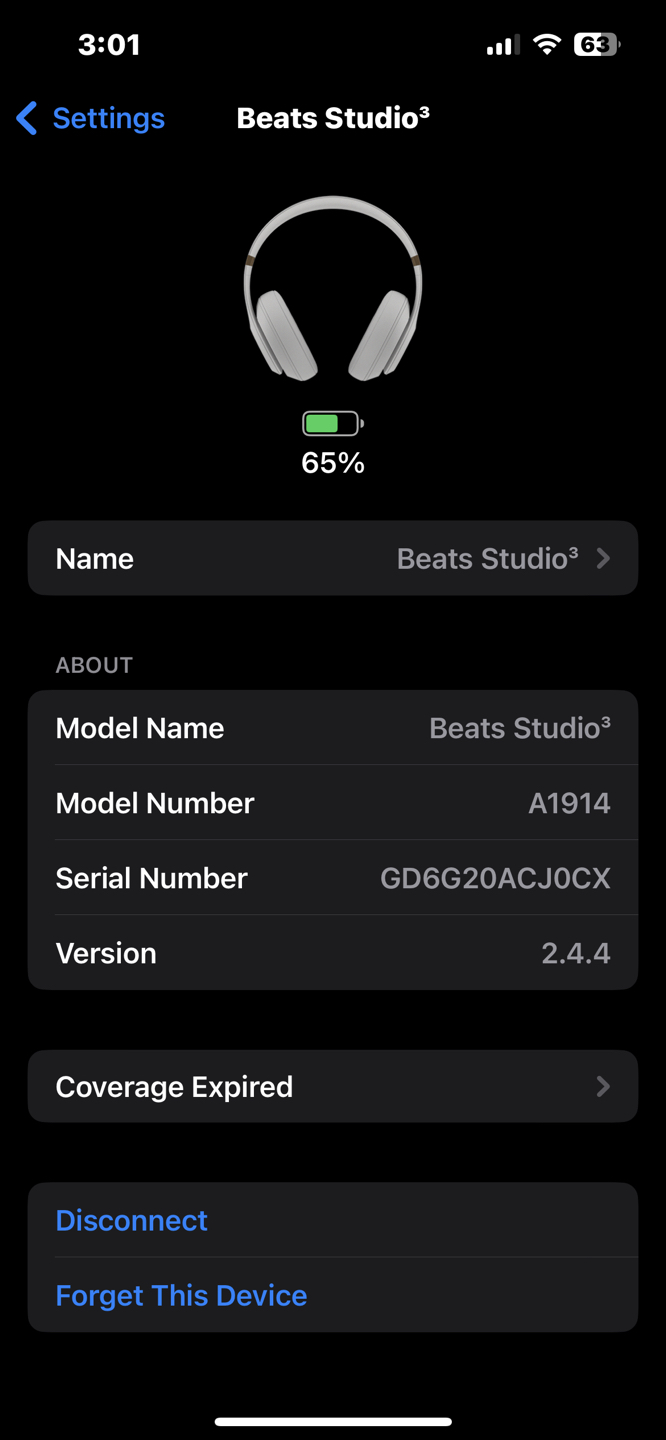The width and height of the screenshot is (666, 1440).
Task: Open the Name row to rename headphones
Action: 333,558
